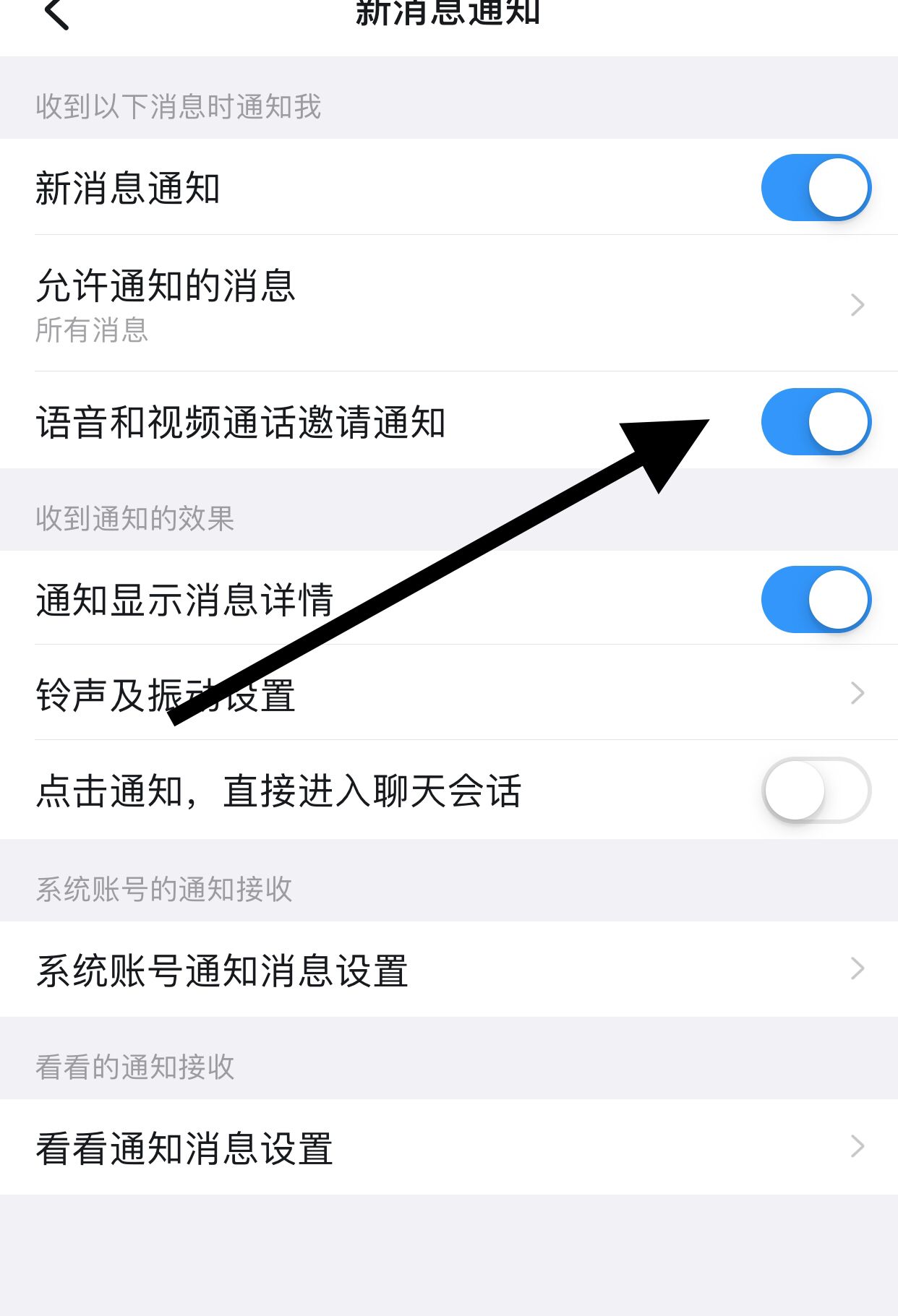Turn off the 新消息通知 switch
This screenshot has height=1316, width=898.
(x=816, y=187)
